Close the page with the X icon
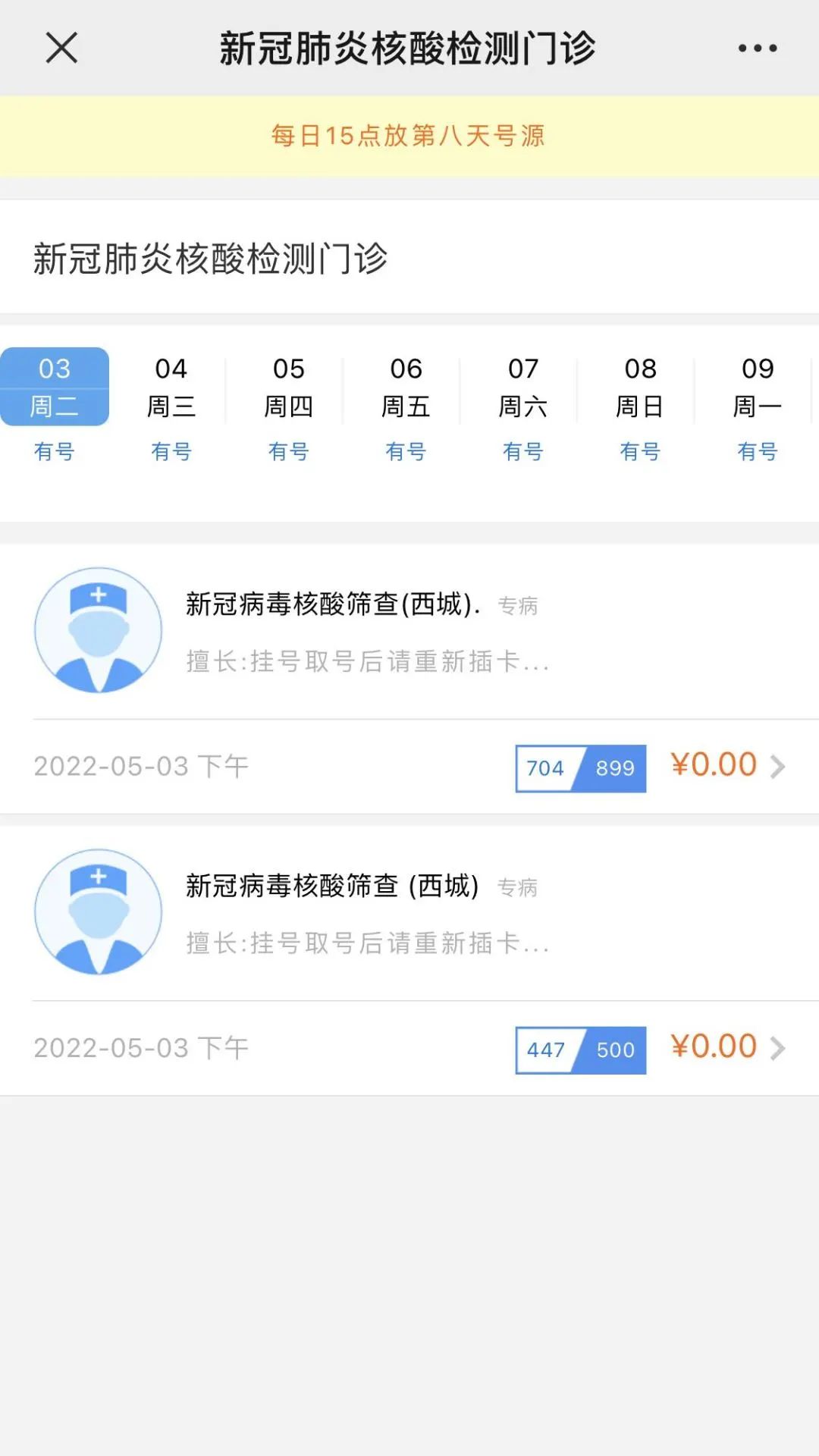This screenshot has width=819, height=1456. pos(61,48)
